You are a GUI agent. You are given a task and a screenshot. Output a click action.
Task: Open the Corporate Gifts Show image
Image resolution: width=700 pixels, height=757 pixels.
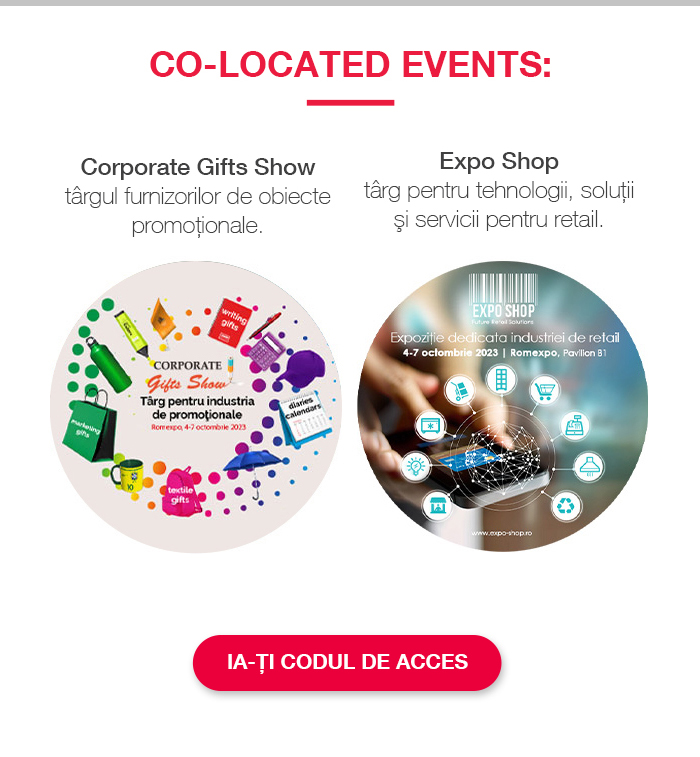[x=196, y=407]
